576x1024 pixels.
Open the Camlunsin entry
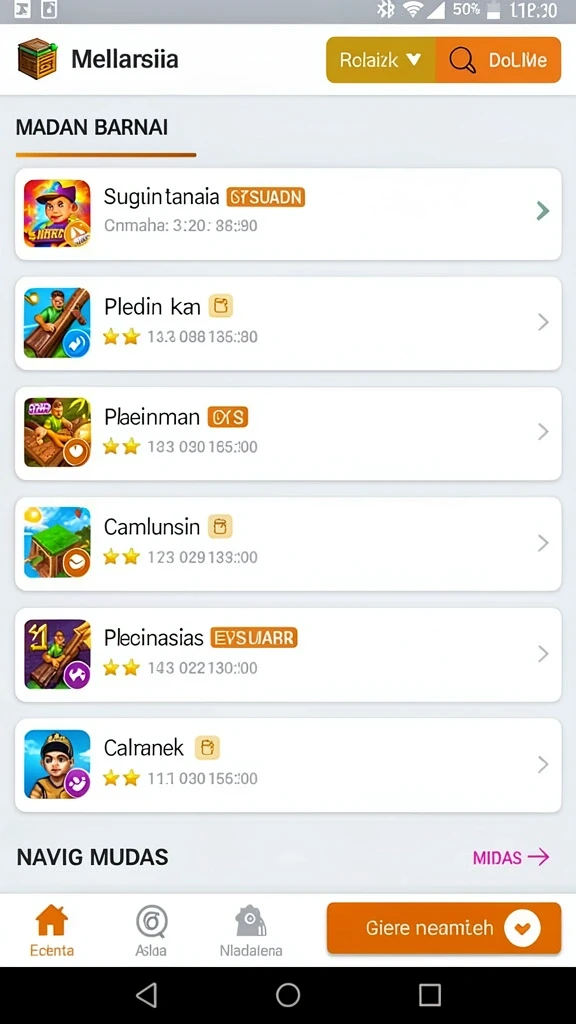(288, 544)
